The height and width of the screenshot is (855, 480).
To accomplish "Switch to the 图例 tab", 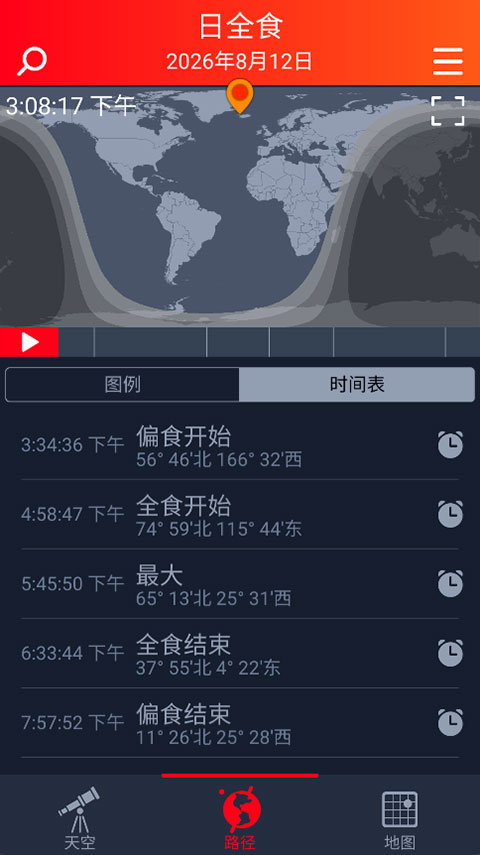I will (x=122, y=384).
